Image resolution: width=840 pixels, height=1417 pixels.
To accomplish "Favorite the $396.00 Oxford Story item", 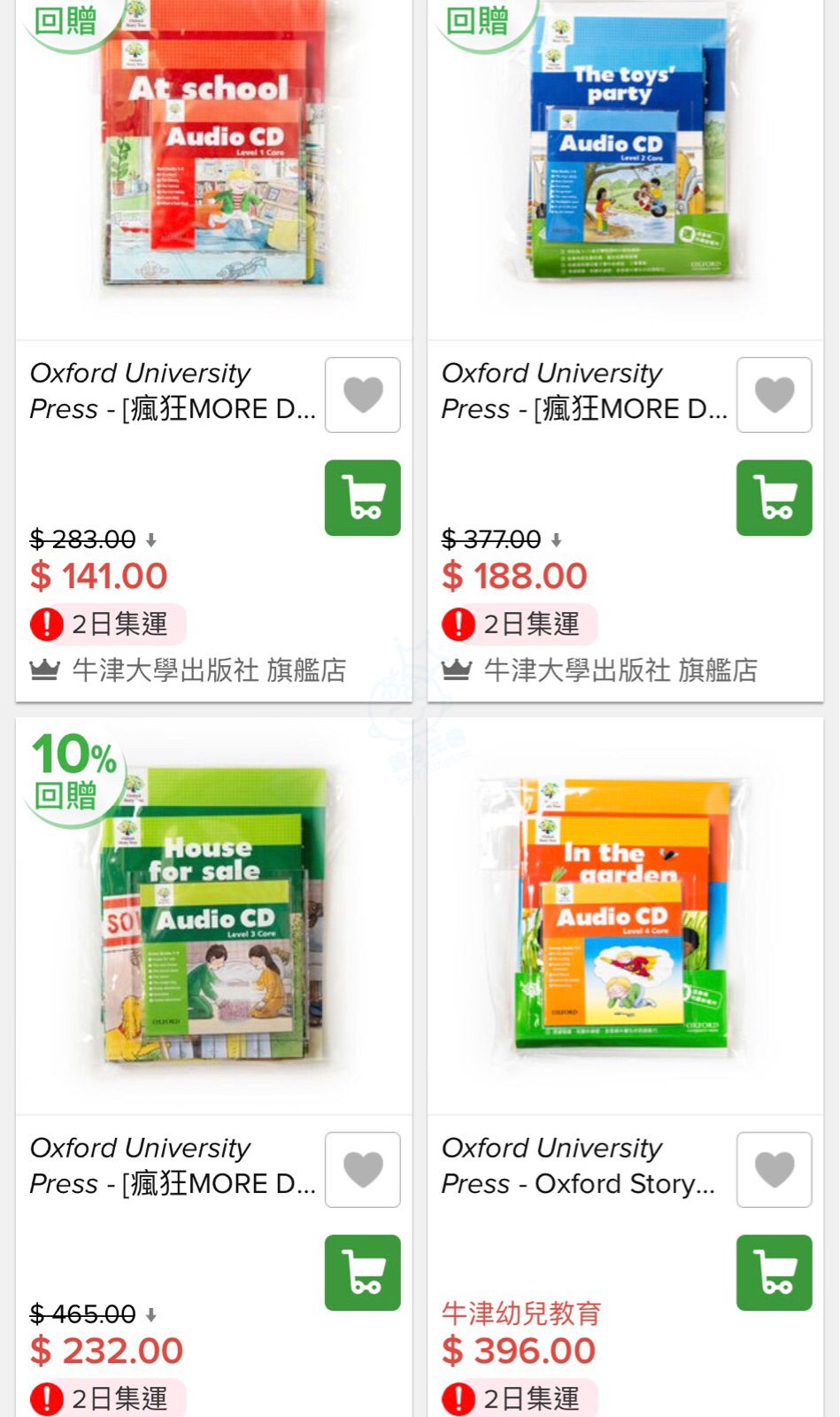I will [774, 1170].
